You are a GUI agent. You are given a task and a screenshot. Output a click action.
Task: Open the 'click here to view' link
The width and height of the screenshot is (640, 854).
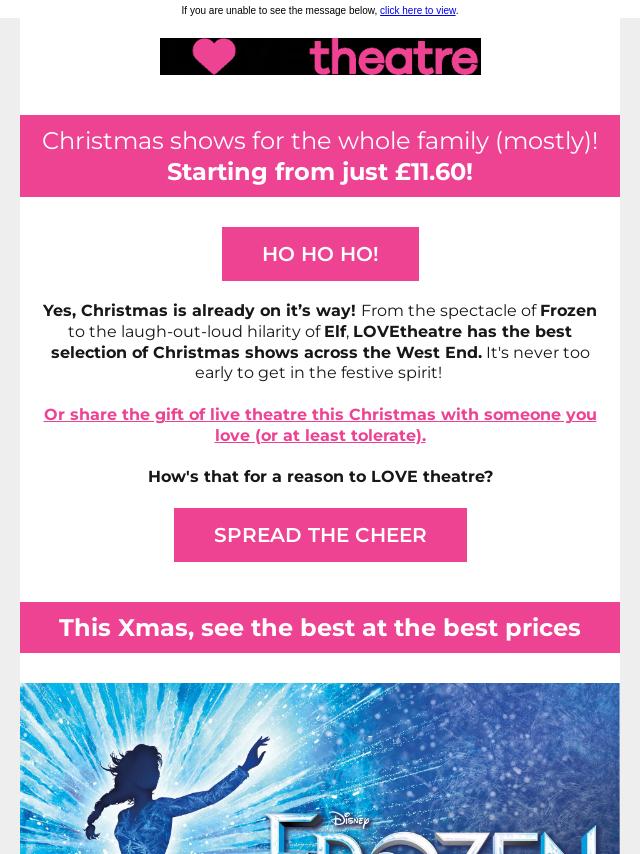point(417,10)
